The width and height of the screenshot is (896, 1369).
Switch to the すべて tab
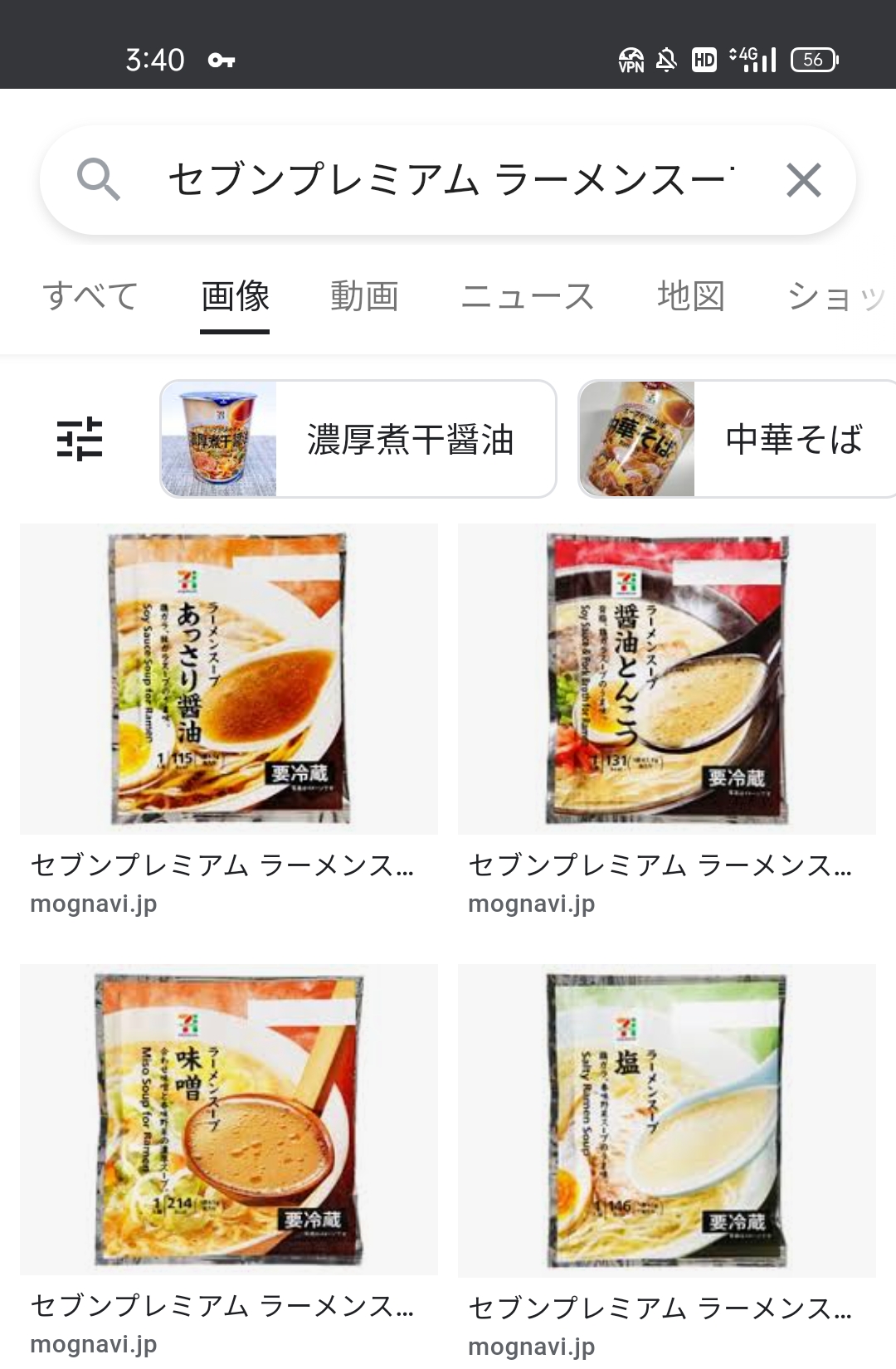coord(90,296)
